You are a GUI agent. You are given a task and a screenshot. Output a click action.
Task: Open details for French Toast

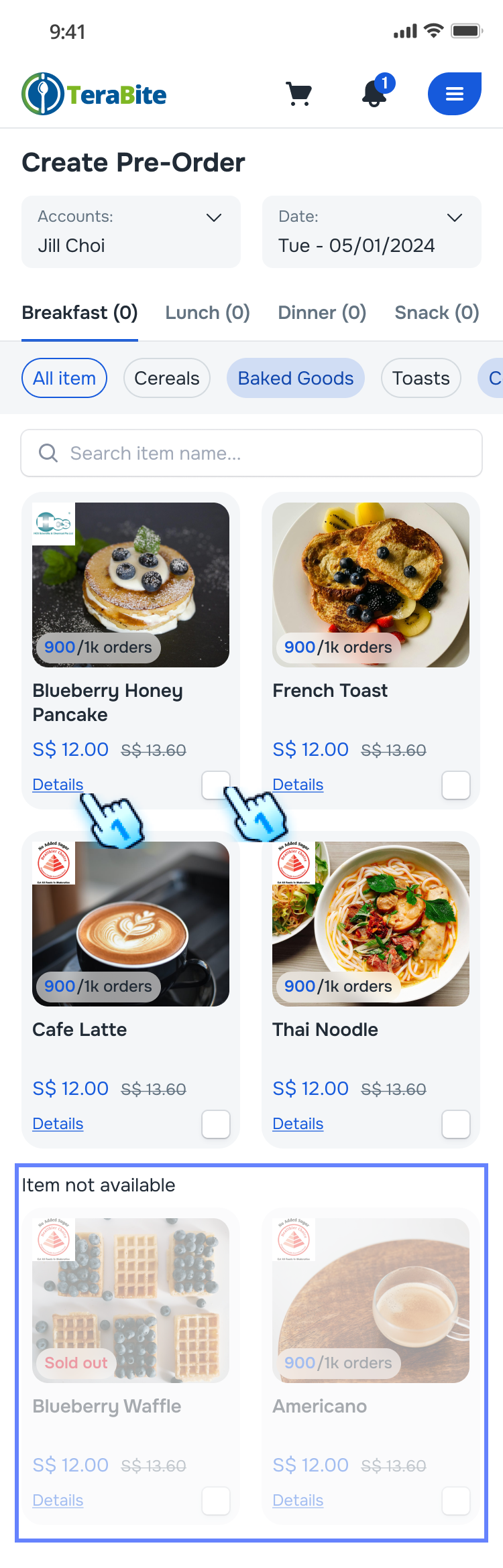[298, 785]
